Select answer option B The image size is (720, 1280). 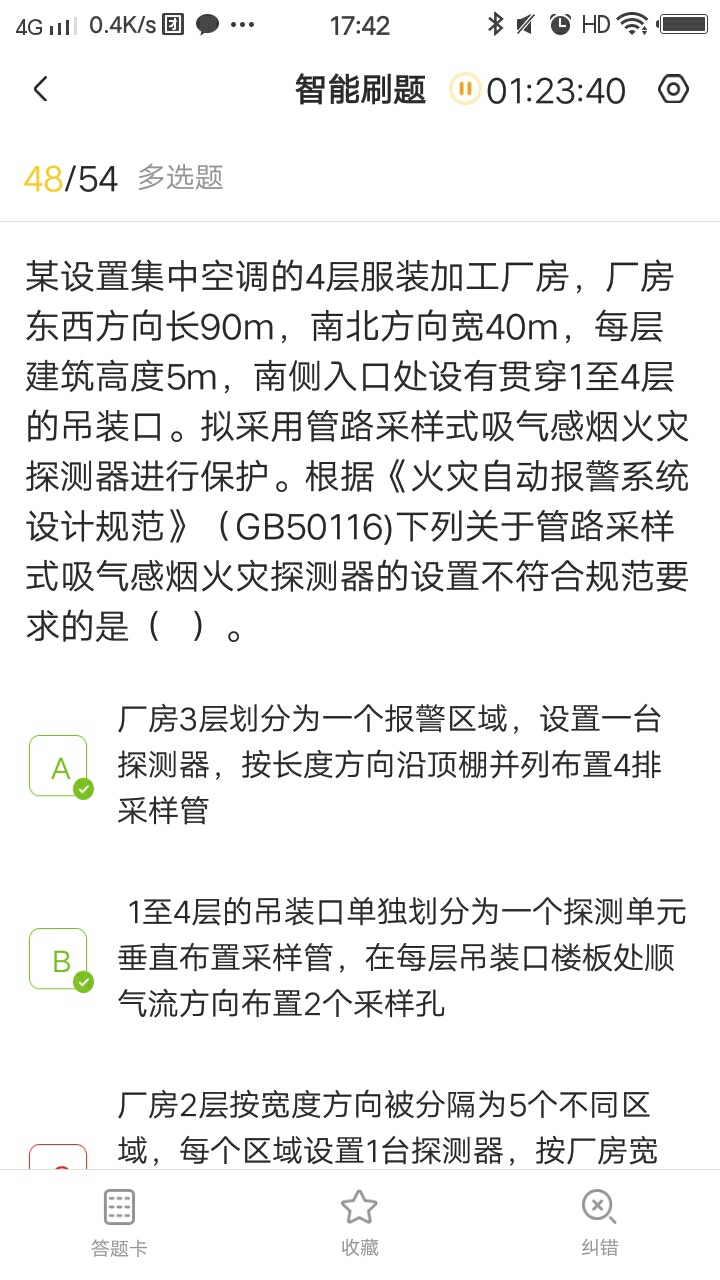coord(59,959)
